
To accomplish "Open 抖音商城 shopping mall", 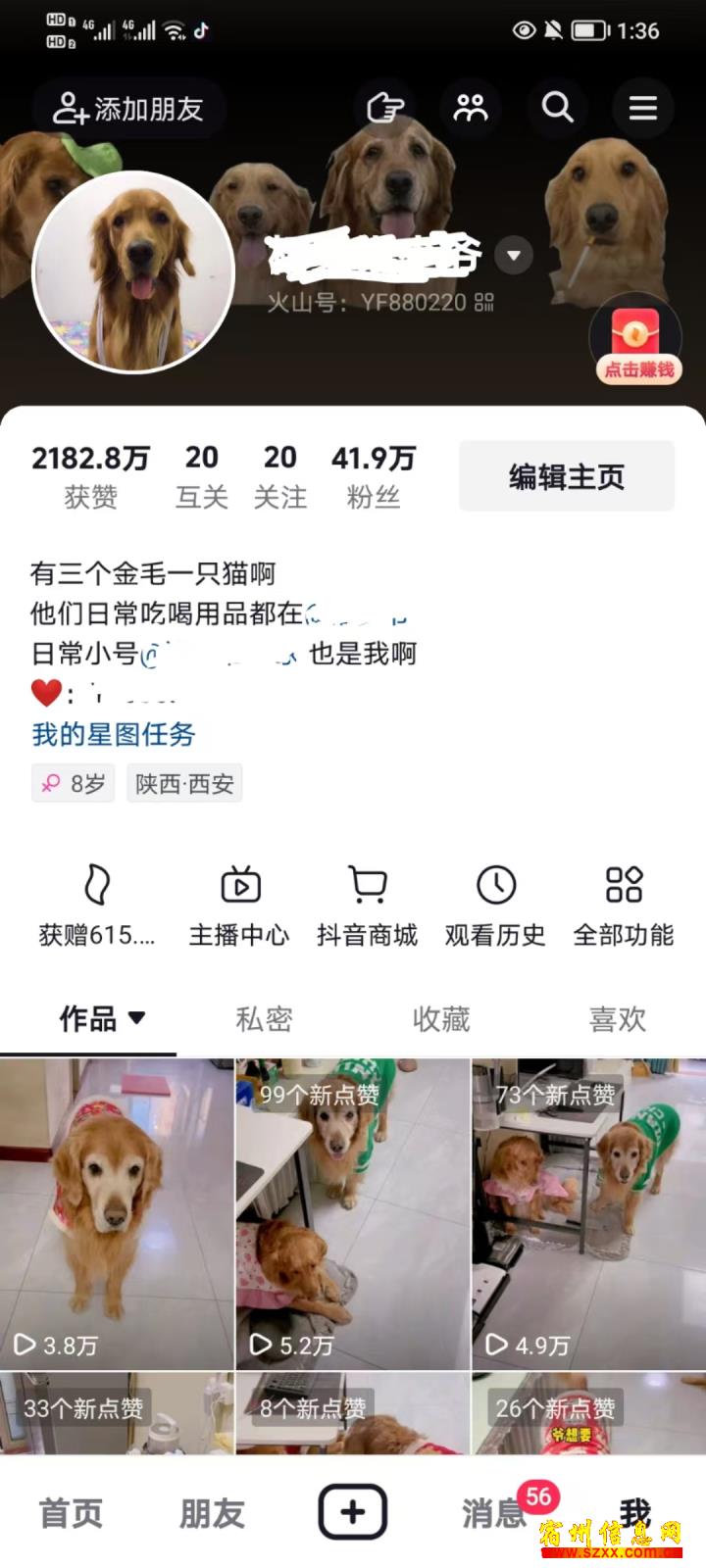I will 367,906.
